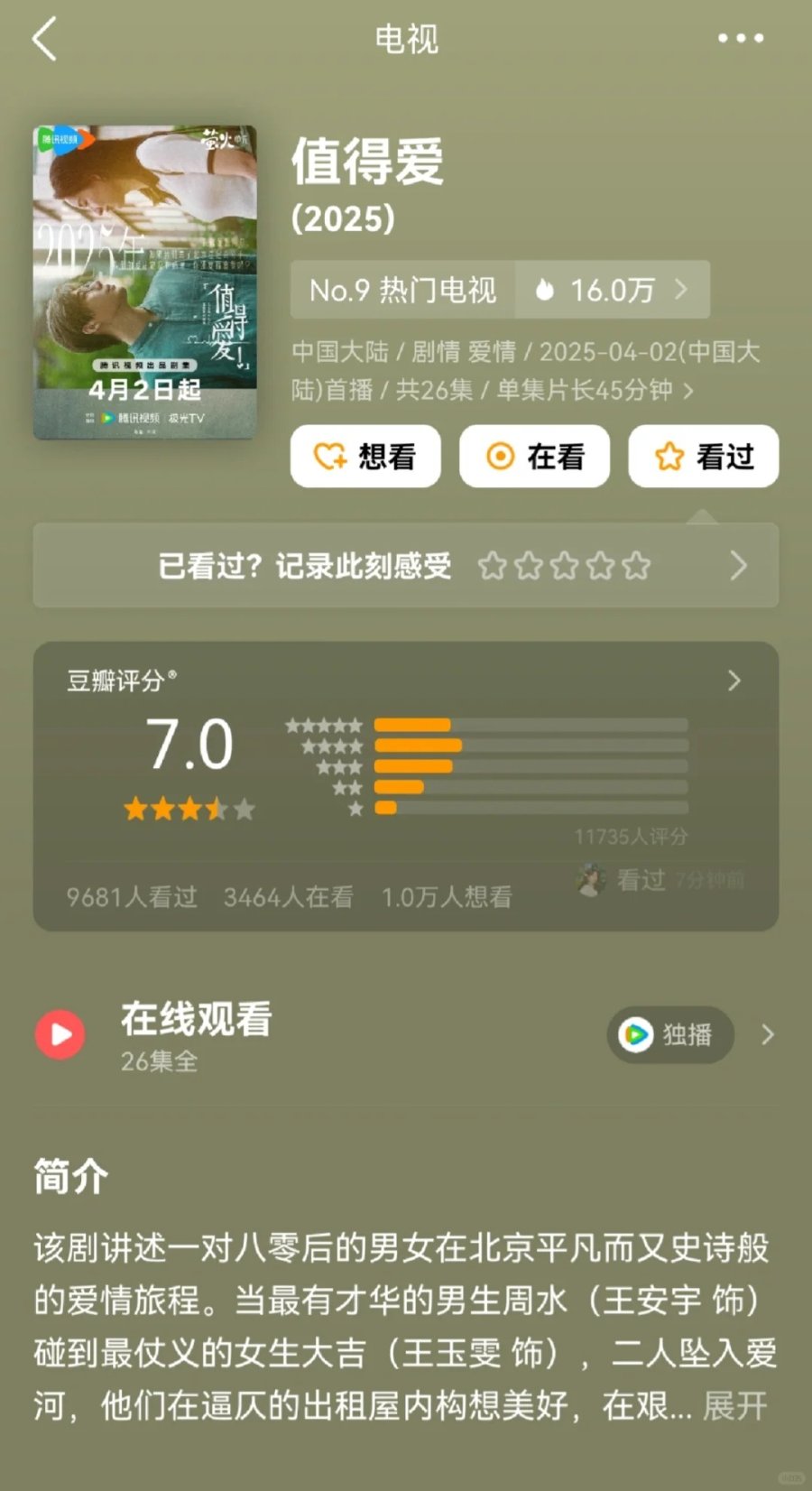Go back using the top-left arrow
This screenshot has height=1491, width=812.
coord(43,39)
